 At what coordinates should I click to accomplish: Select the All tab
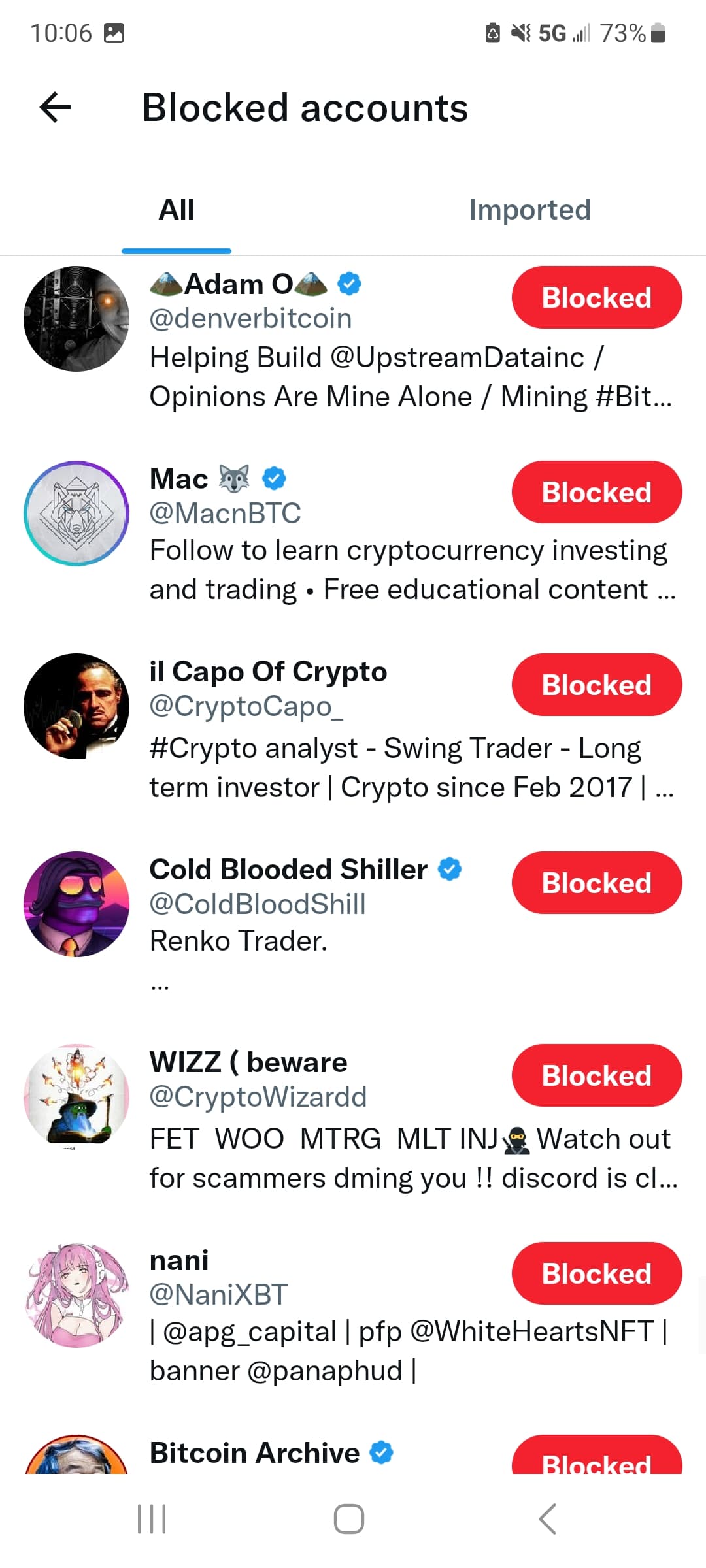[x=176, y=210]
